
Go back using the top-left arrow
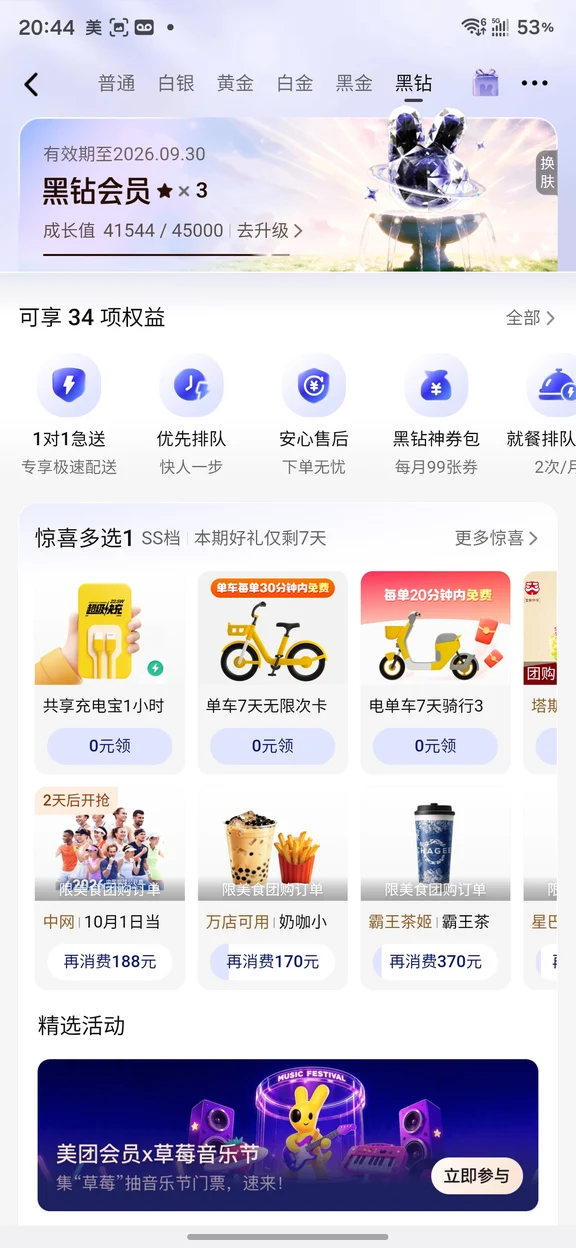tap(32, 84)
